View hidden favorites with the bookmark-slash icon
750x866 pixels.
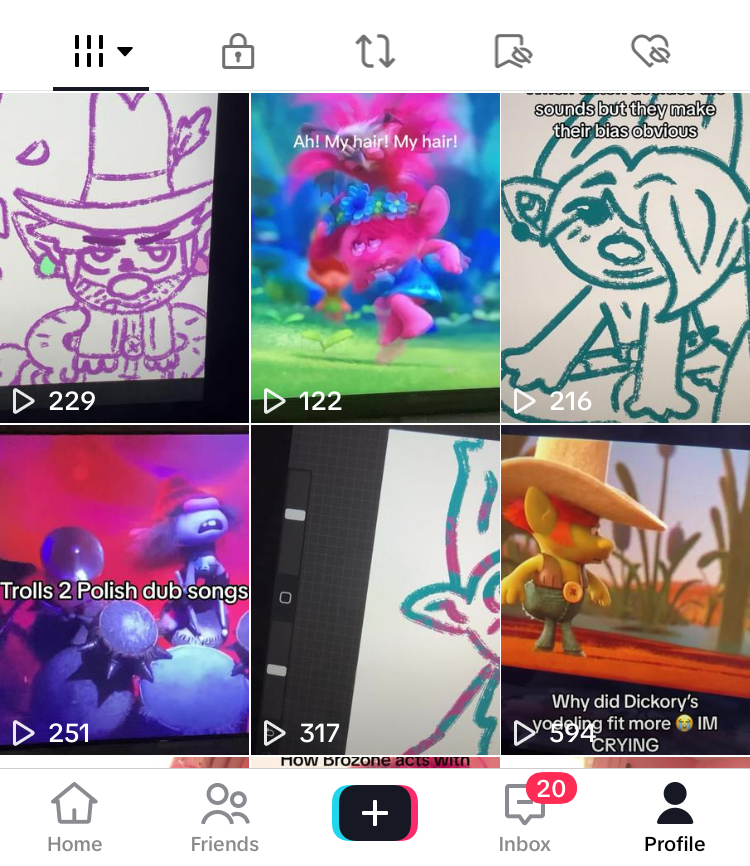(512, 51)
